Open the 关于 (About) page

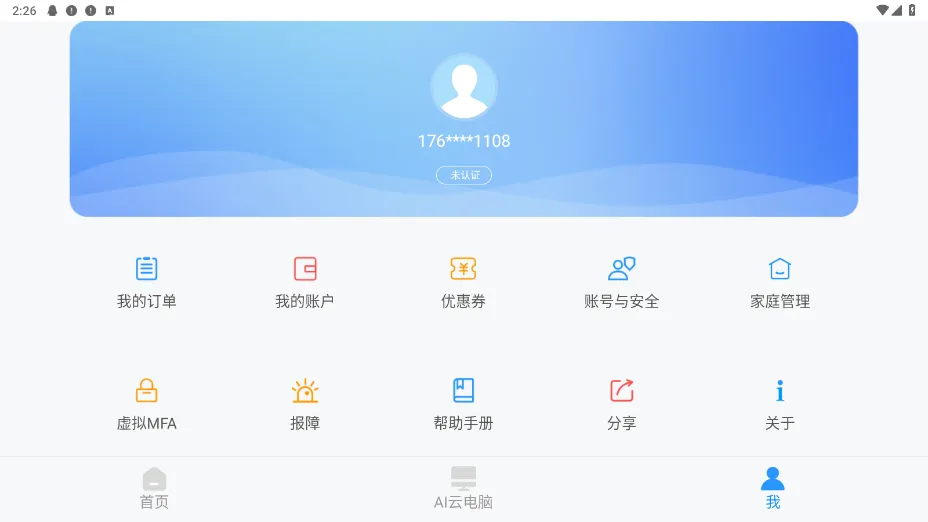click(x=780, y=404)
